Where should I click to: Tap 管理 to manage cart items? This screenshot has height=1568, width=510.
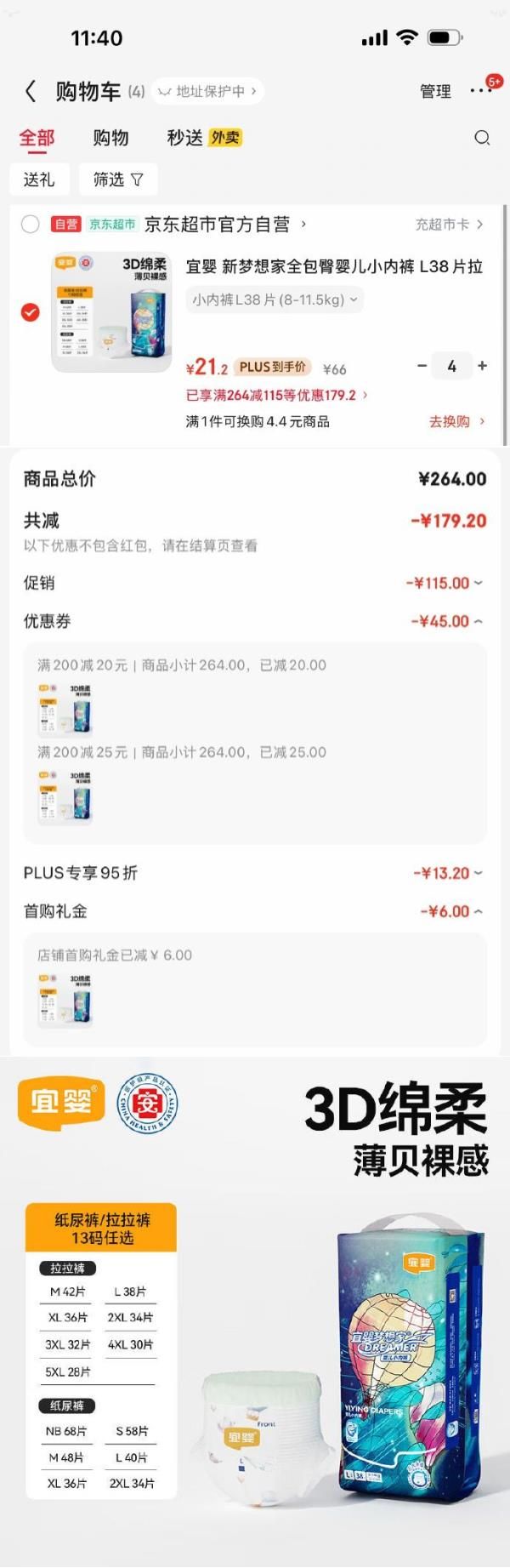click(x=435, y=91)
